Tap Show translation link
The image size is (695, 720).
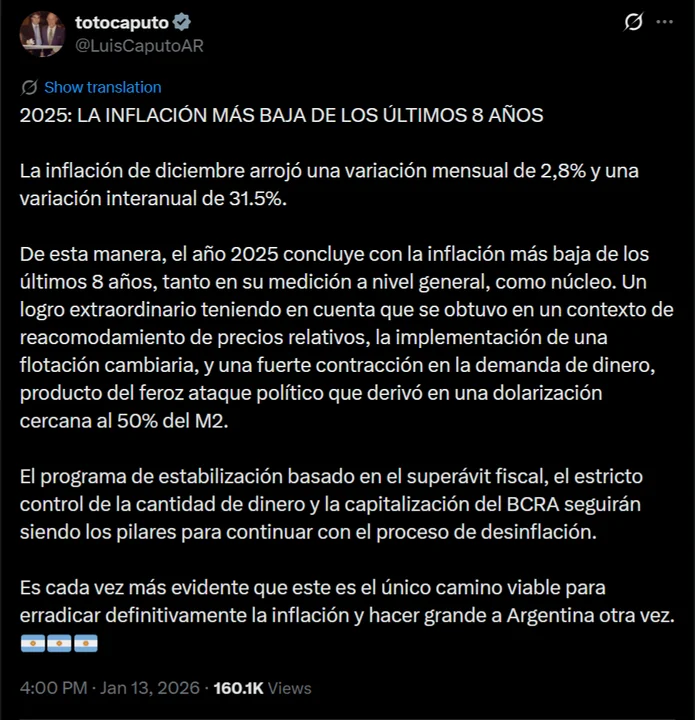(x=102, y=87)
